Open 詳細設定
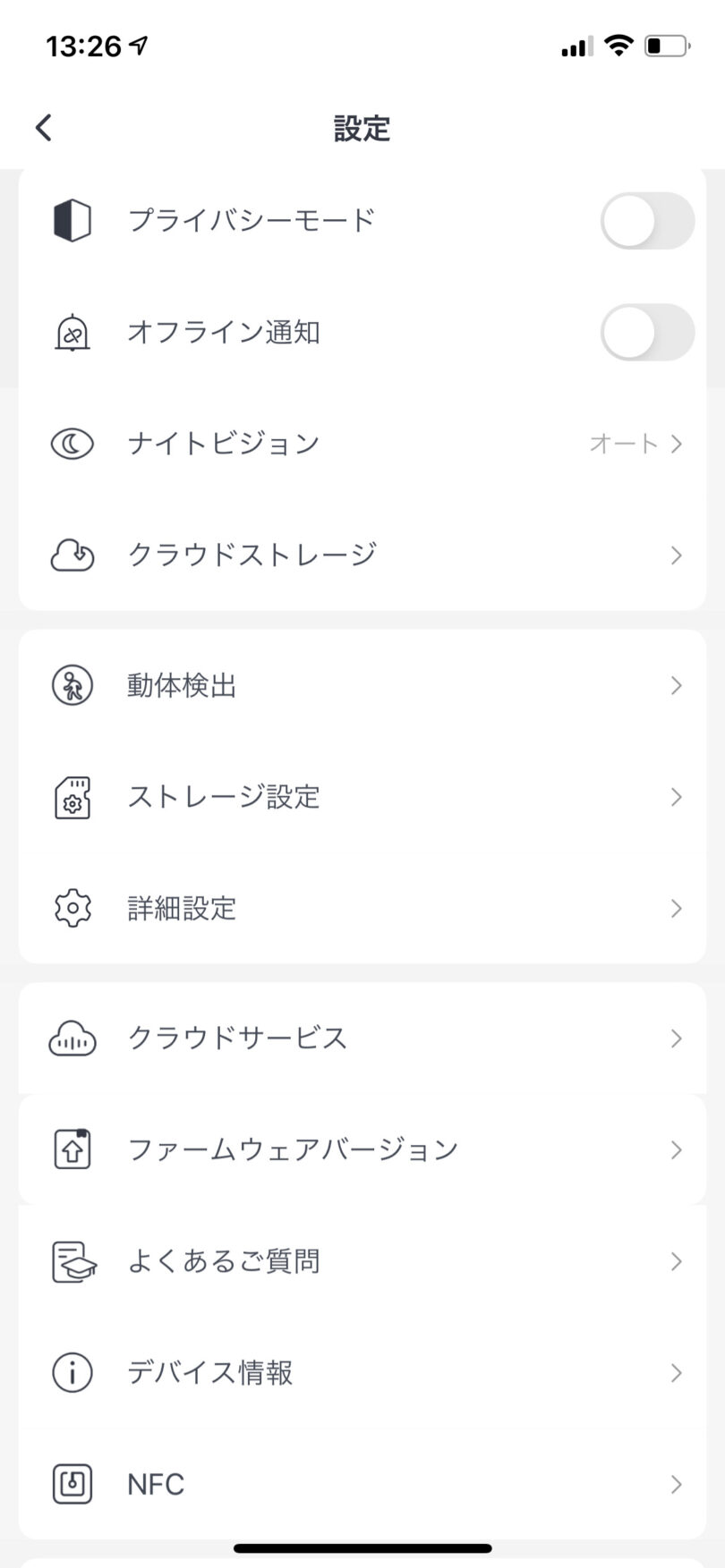This screenshot has height=1568, width=725. click(362, 908)
